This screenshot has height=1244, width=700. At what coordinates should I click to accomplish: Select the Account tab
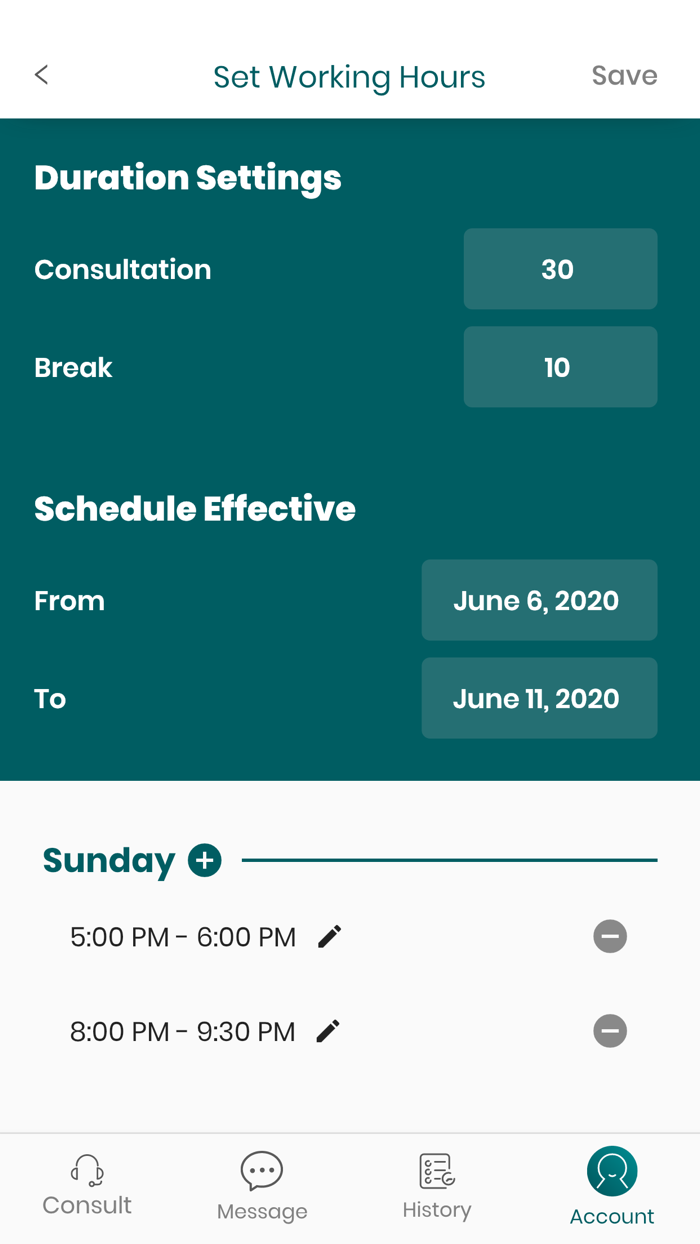(x=612, y=1186)
